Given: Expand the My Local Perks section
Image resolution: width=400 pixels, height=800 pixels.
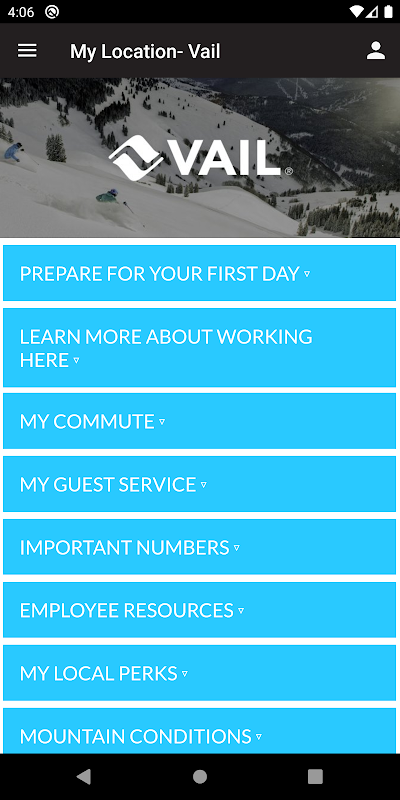Looking at the screenshot, I should click(199, 673).
